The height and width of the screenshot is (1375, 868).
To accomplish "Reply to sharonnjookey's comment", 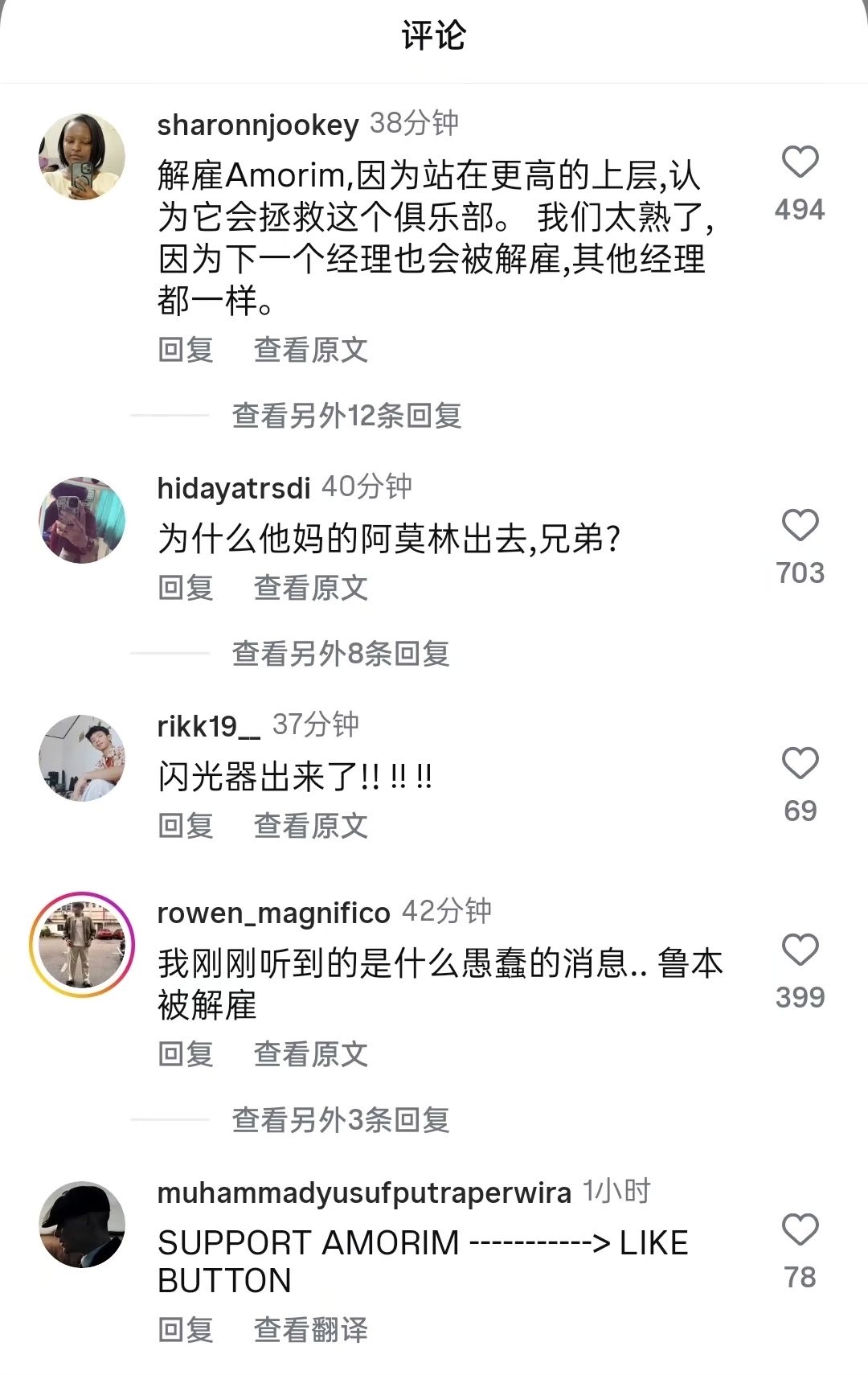I will coord(186,351).
